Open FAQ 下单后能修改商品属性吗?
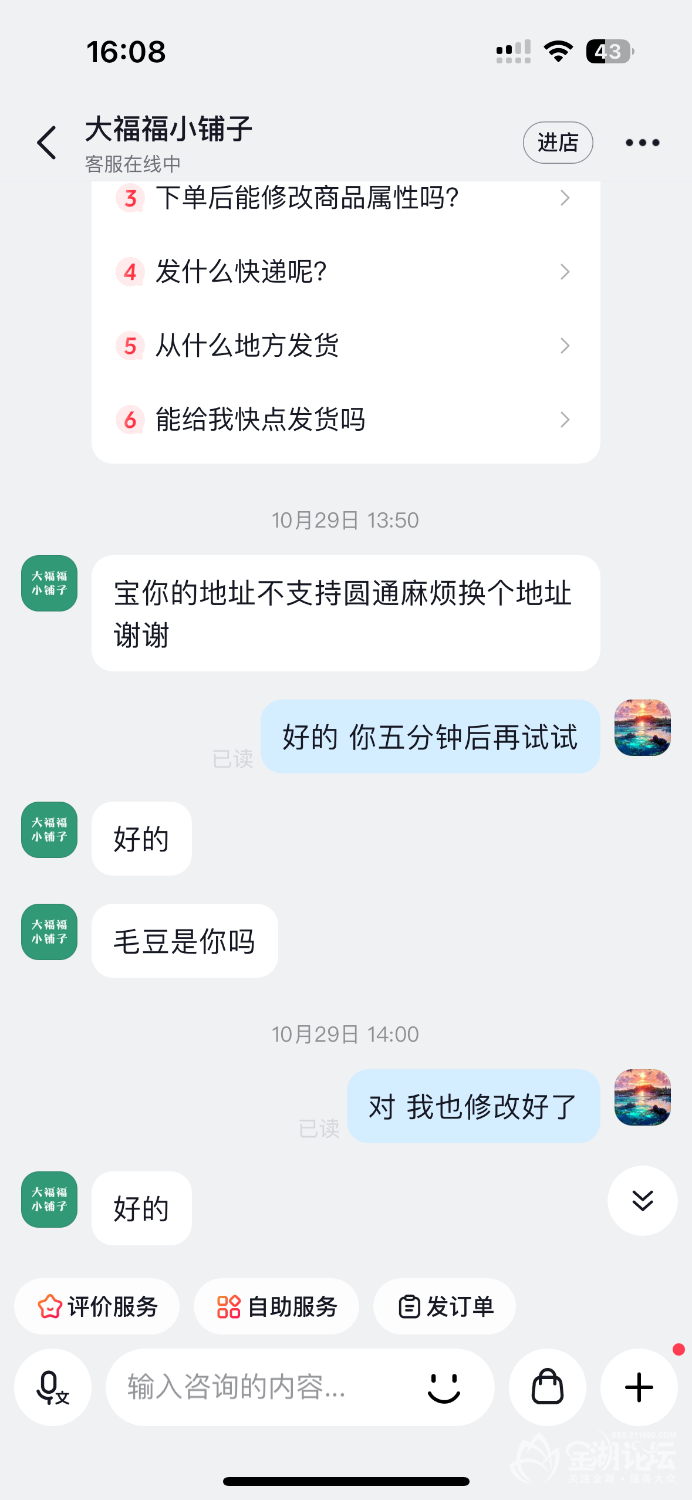The height and width of the screenshot is (1500, 692). click(345, 198)
